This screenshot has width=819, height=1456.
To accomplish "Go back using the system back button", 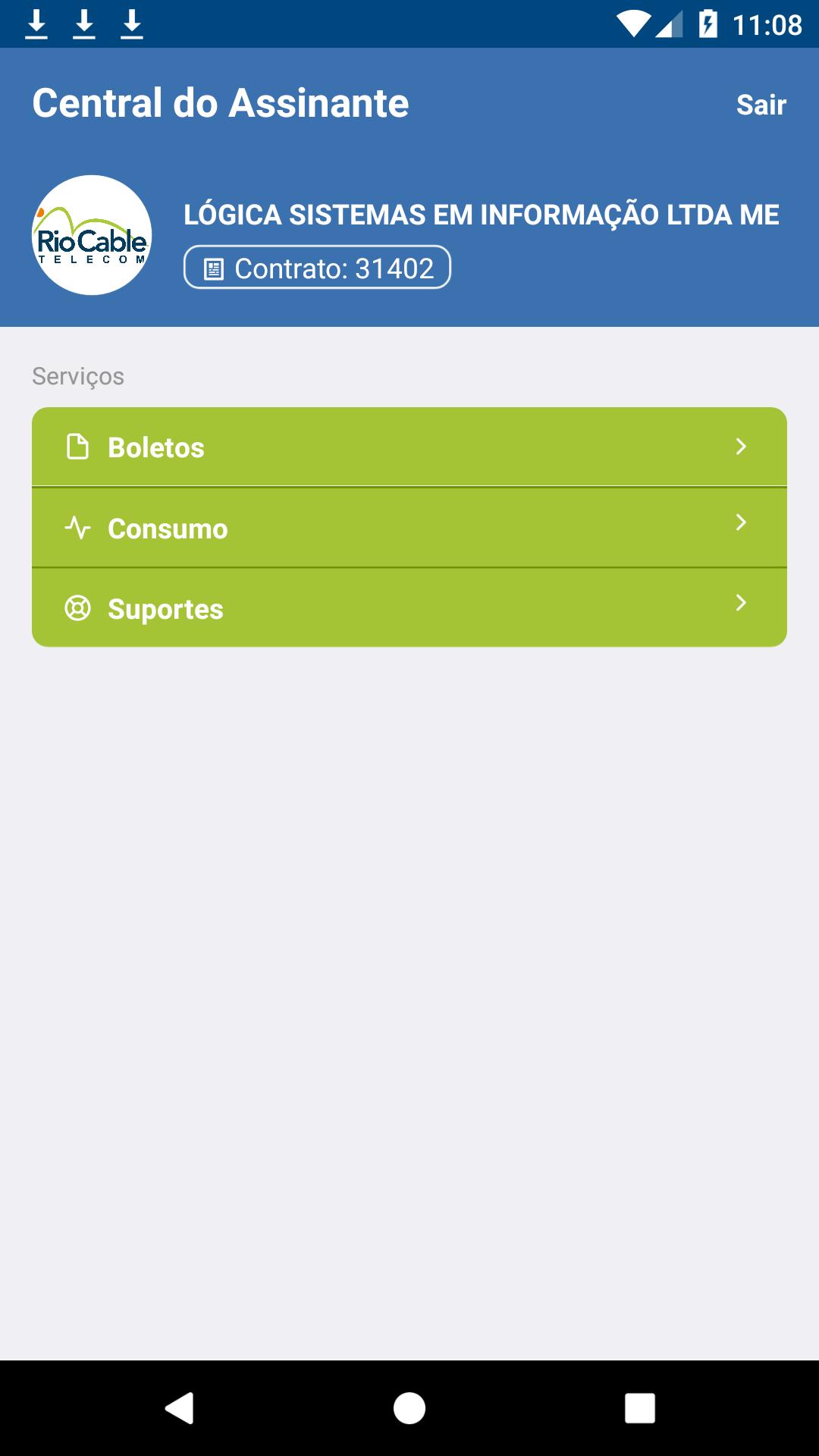I will point(180,1408).
